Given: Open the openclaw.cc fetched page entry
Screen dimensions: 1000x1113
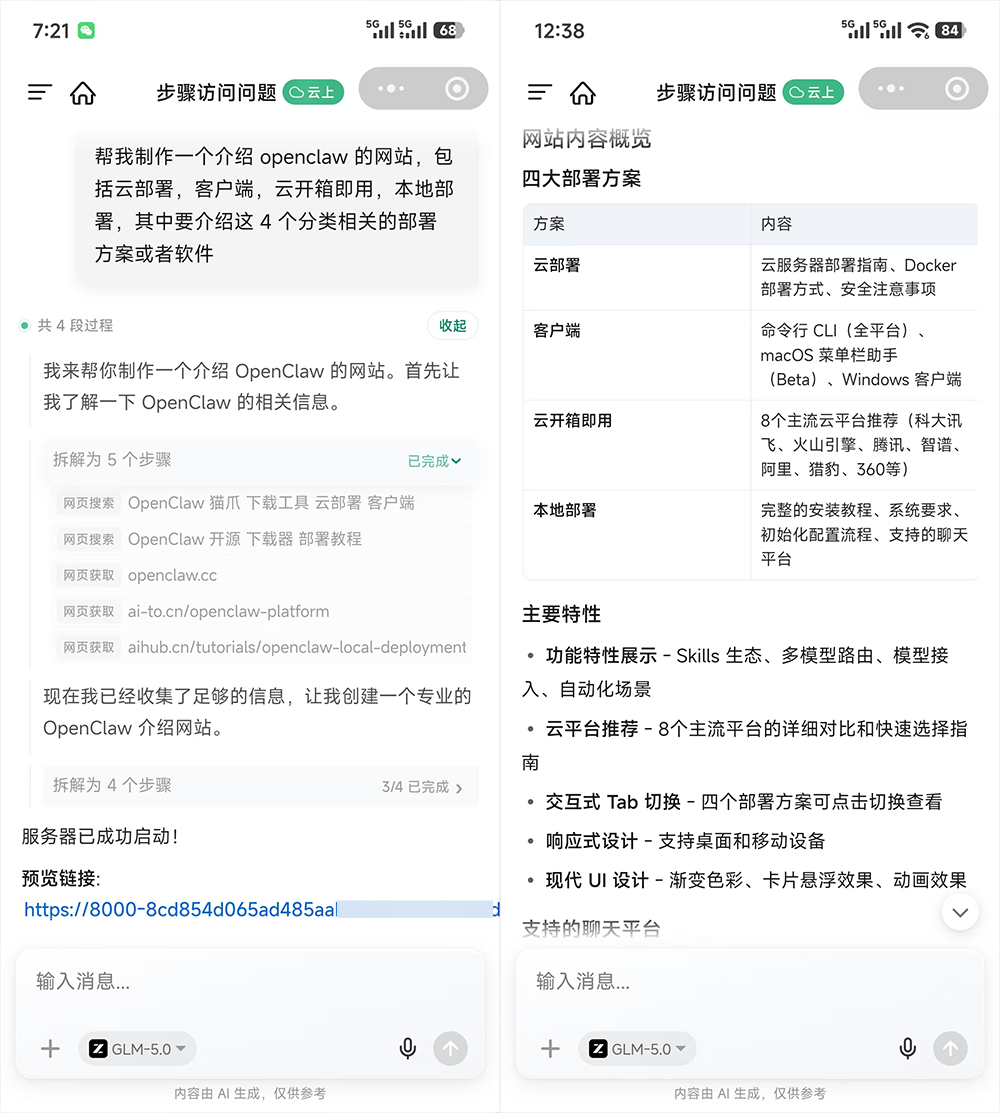Looking at the screenshot, I should [x=172, y=575].
